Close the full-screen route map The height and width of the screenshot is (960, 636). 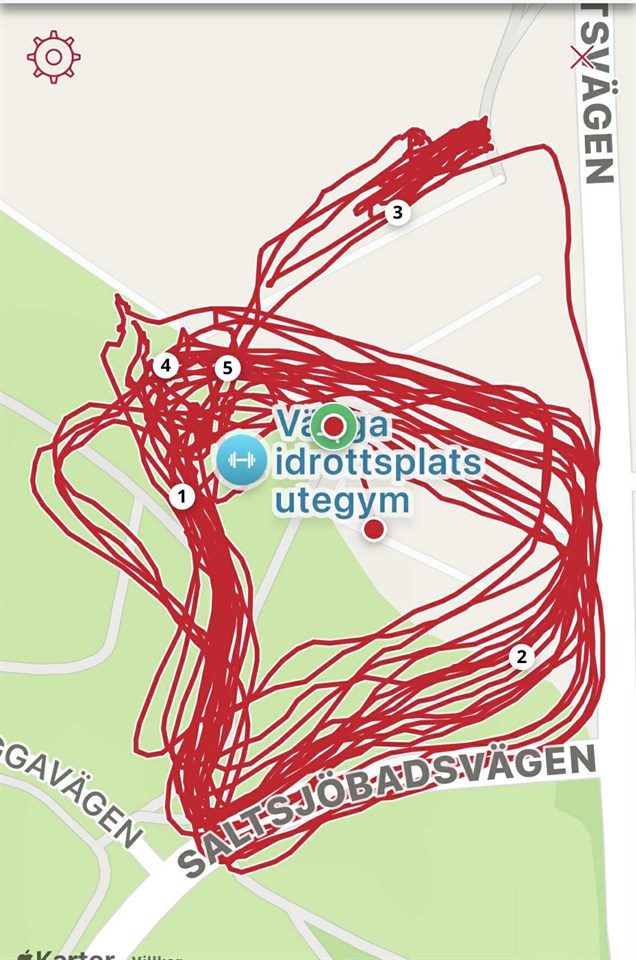coord(581,57)
